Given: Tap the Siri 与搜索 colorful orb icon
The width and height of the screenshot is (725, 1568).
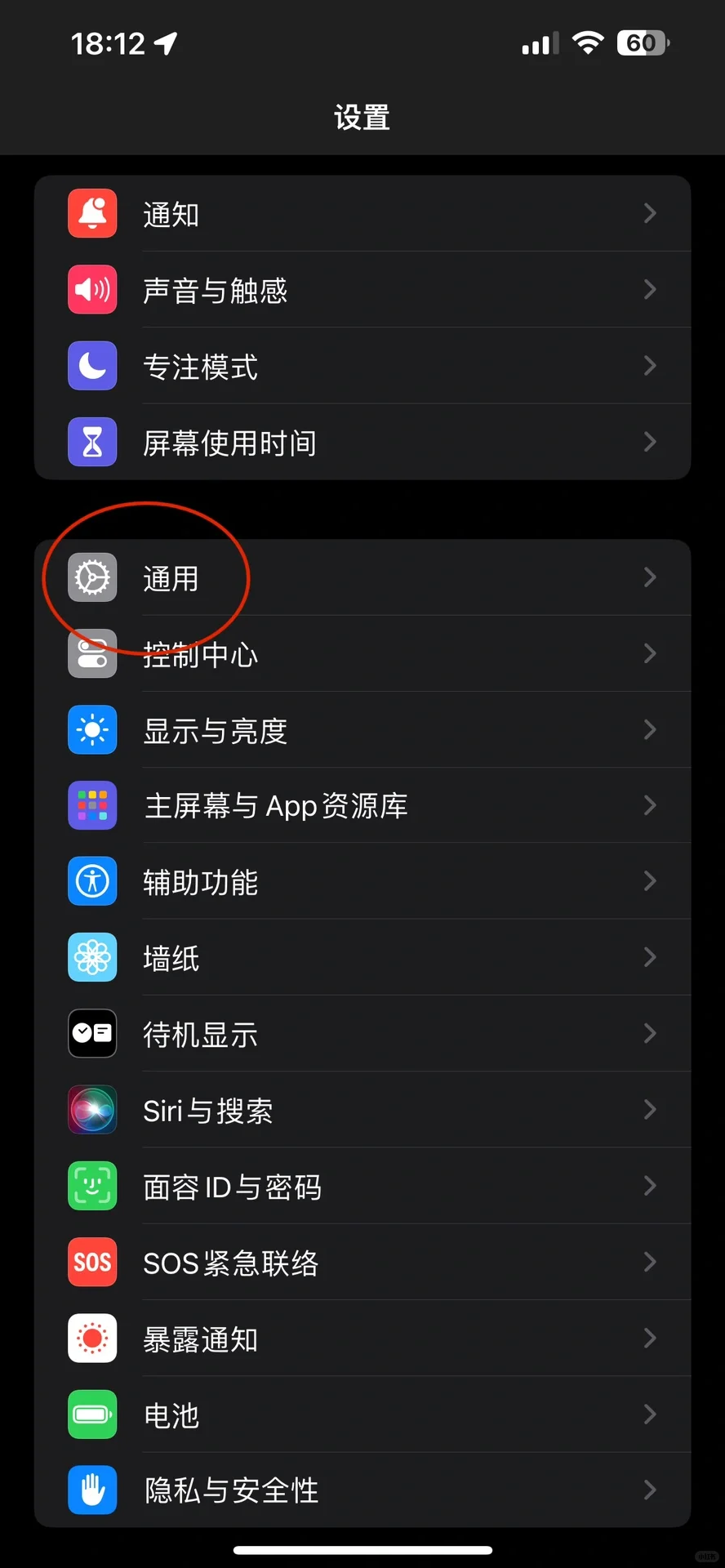Looking at the screenshot, I should click(91, 1110).
